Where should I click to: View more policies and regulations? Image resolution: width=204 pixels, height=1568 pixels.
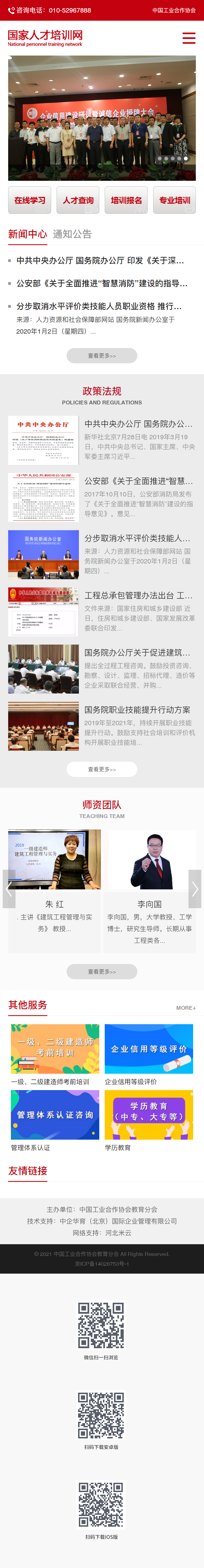tap(101, 769)
